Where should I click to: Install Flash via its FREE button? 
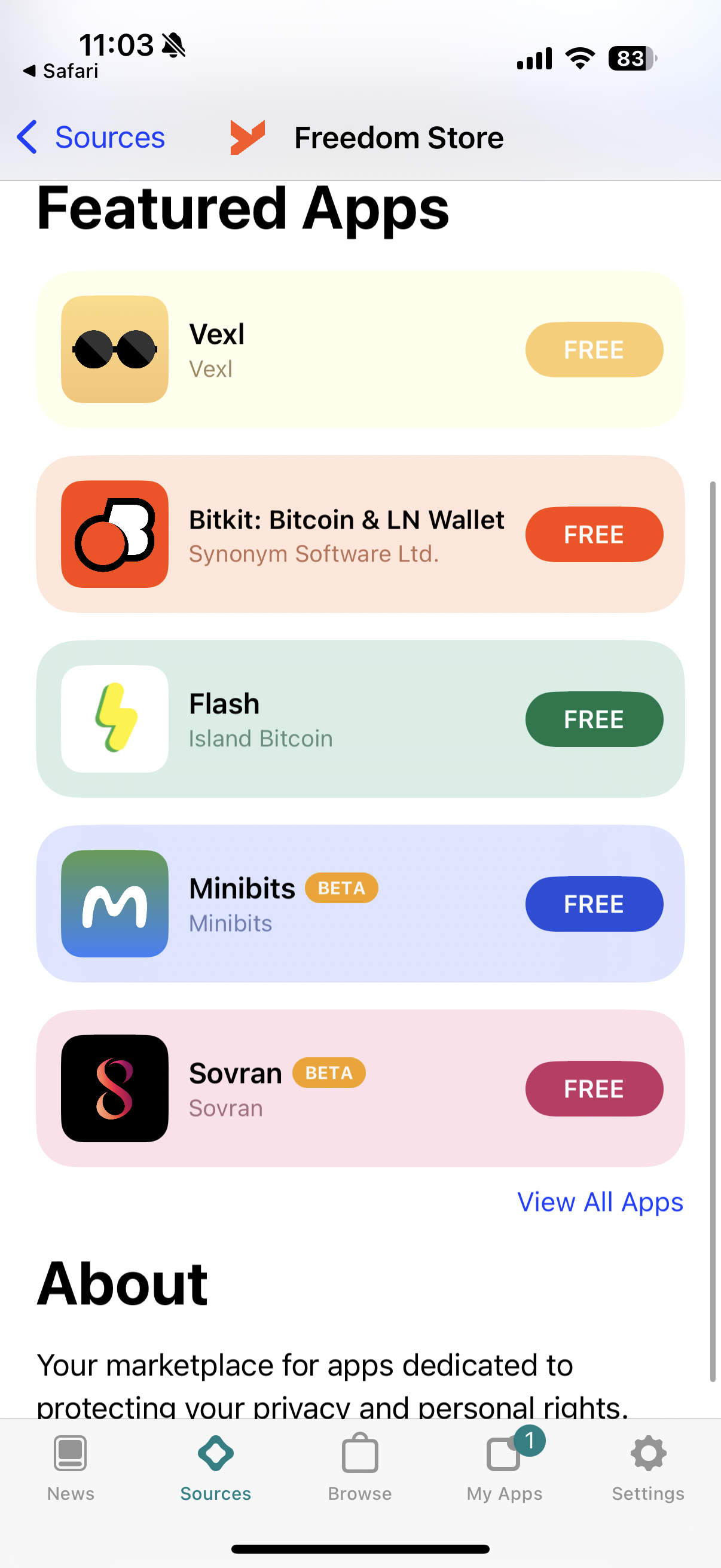tap(593, 719)
